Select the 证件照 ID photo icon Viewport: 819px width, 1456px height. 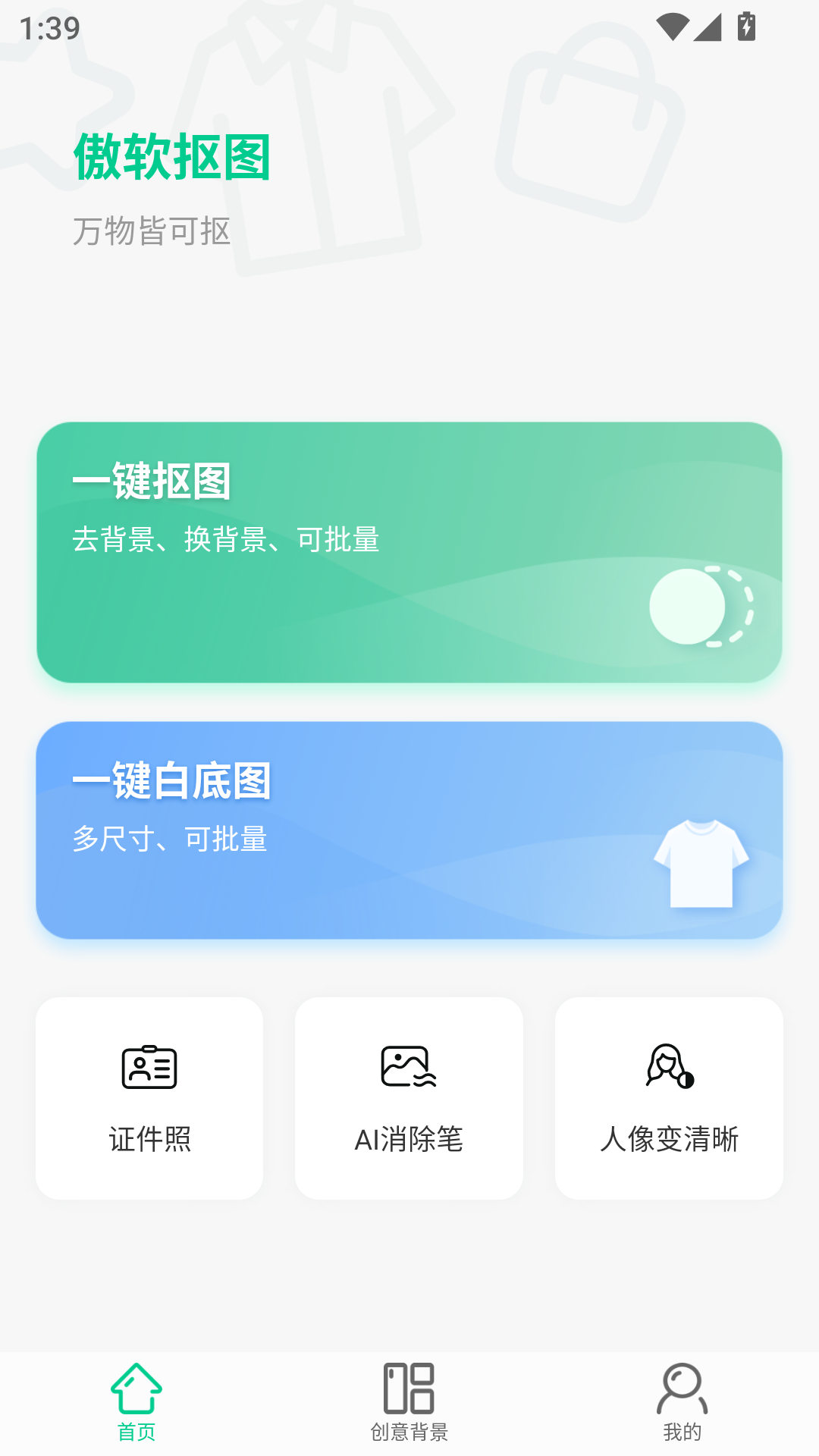pyautogui.click(x=149, y=1068)
